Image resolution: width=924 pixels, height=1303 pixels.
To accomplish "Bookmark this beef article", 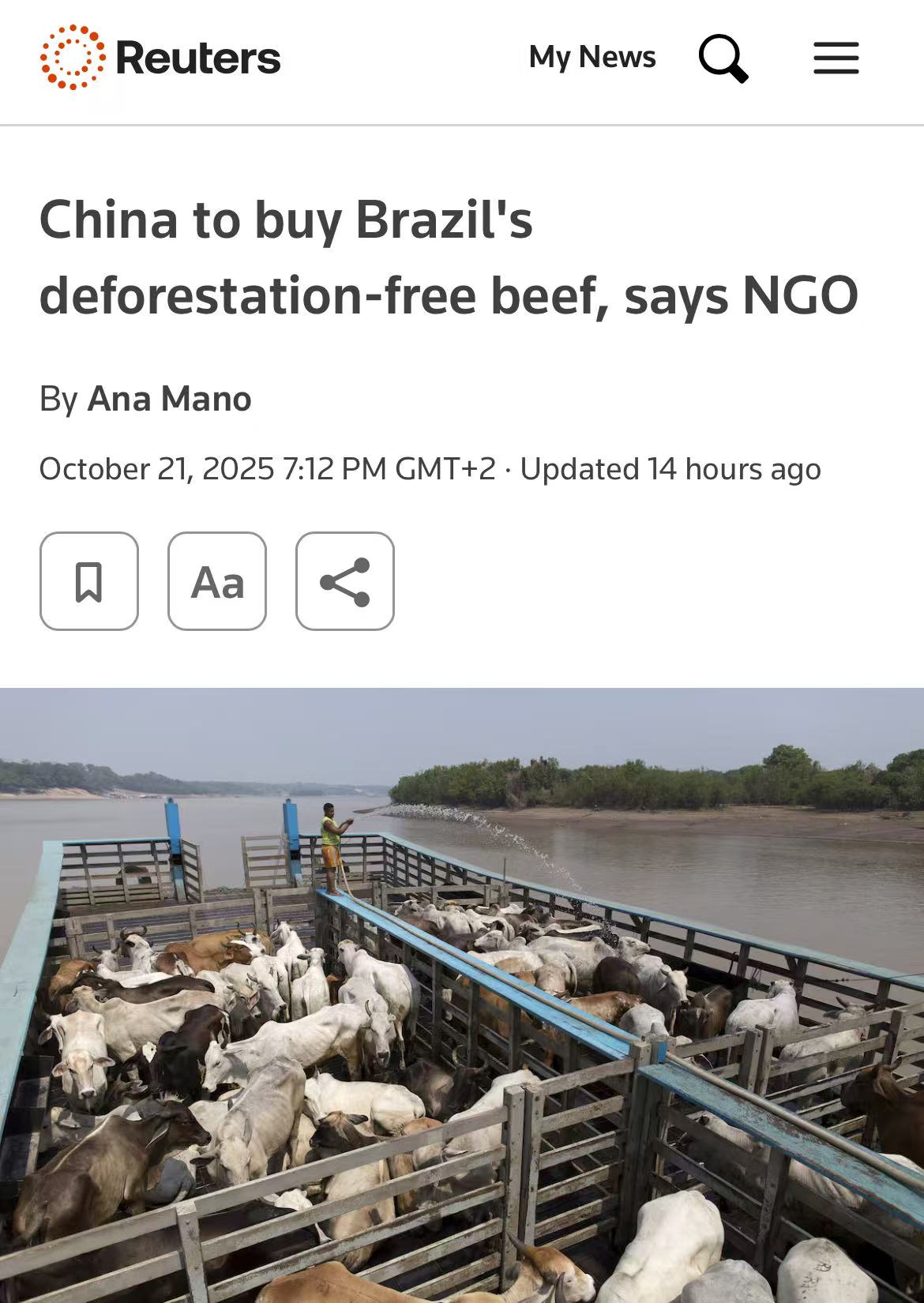I will pyautogui.click(x=89, y=581).
